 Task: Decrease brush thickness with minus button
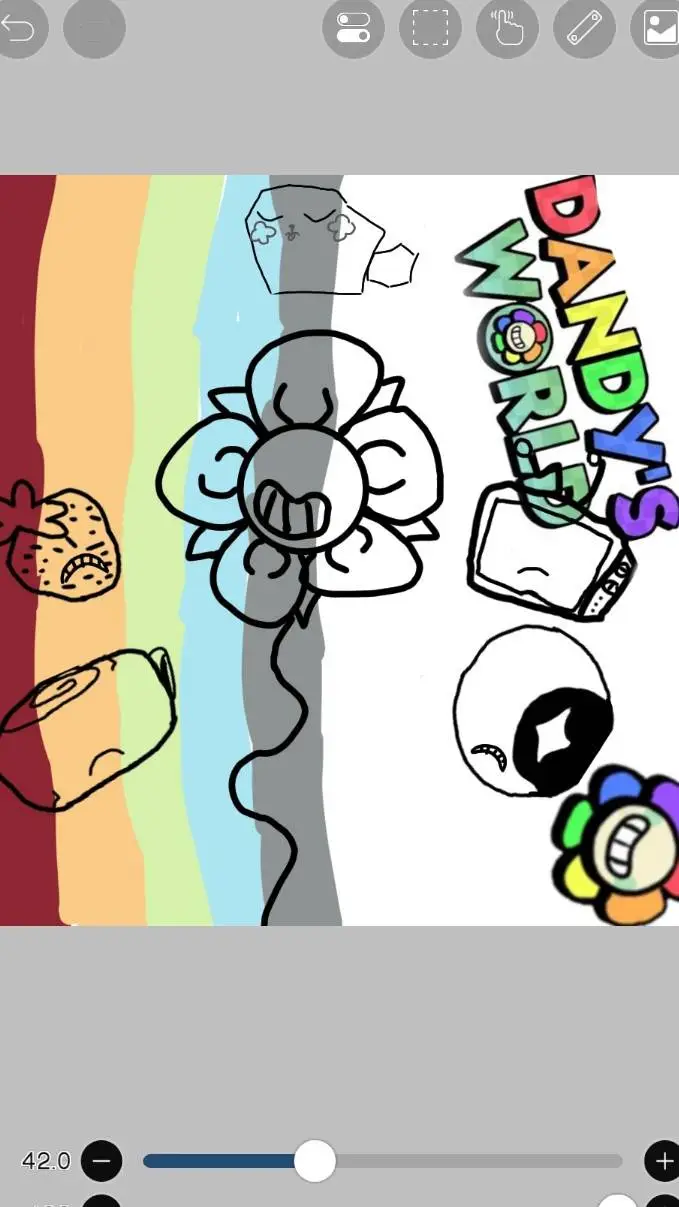coord(101,1161)
